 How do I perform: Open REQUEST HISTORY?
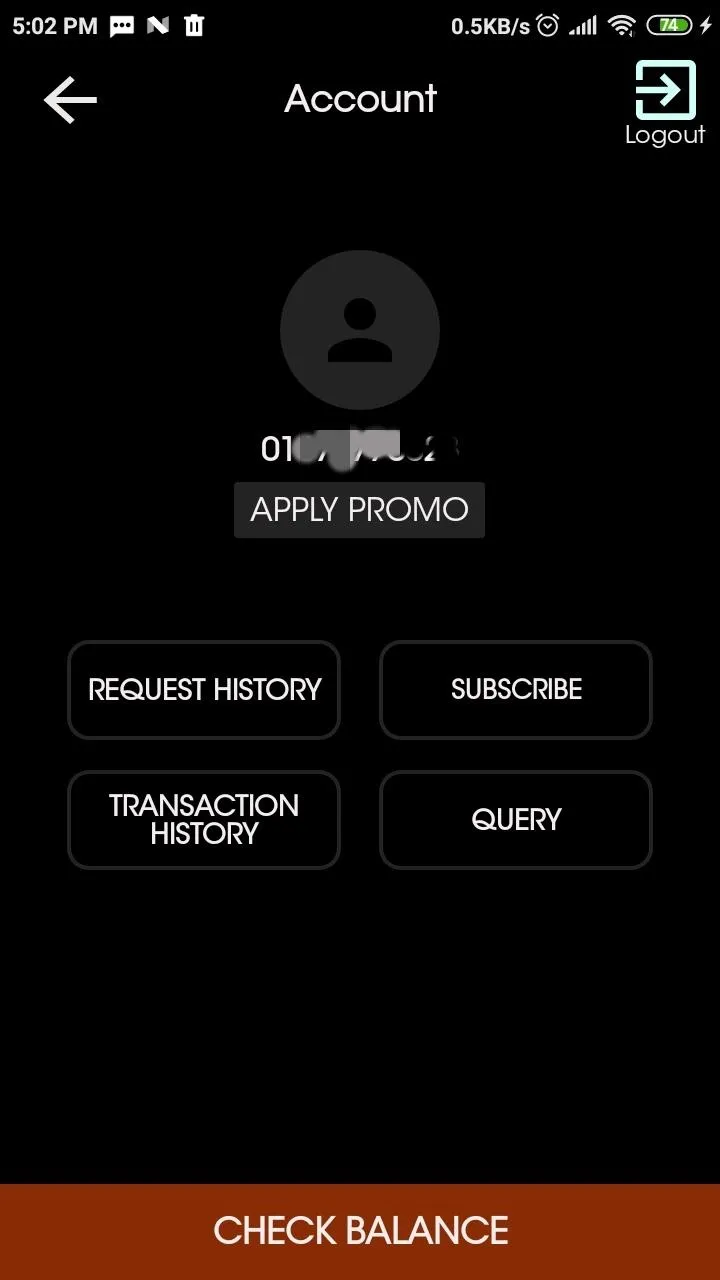(x=203, y=690)
